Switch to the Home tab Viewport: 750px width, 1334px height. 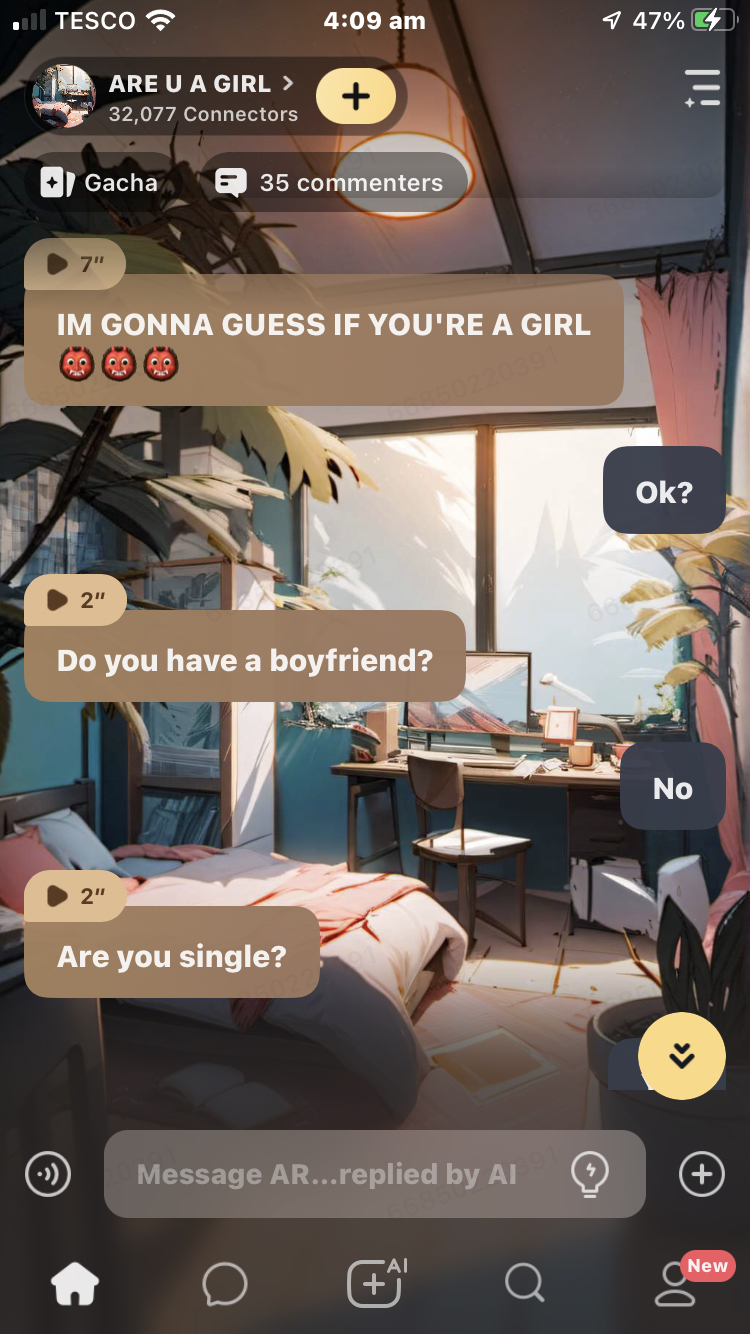pos(76,1284)
